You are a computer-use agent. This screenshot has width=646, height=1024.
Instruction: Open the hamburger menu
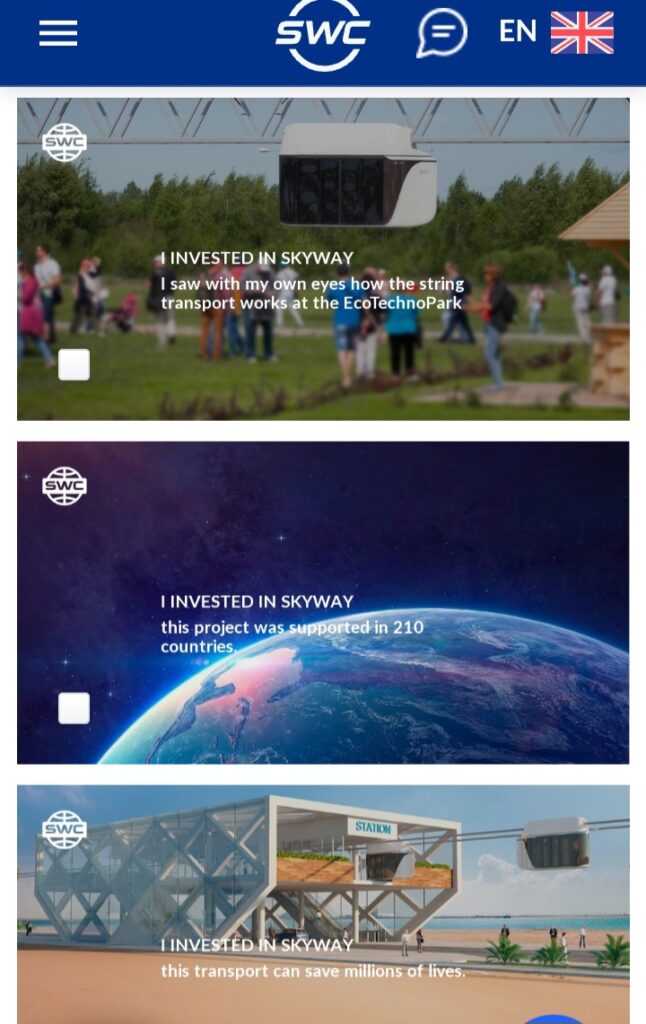(58, 34)
